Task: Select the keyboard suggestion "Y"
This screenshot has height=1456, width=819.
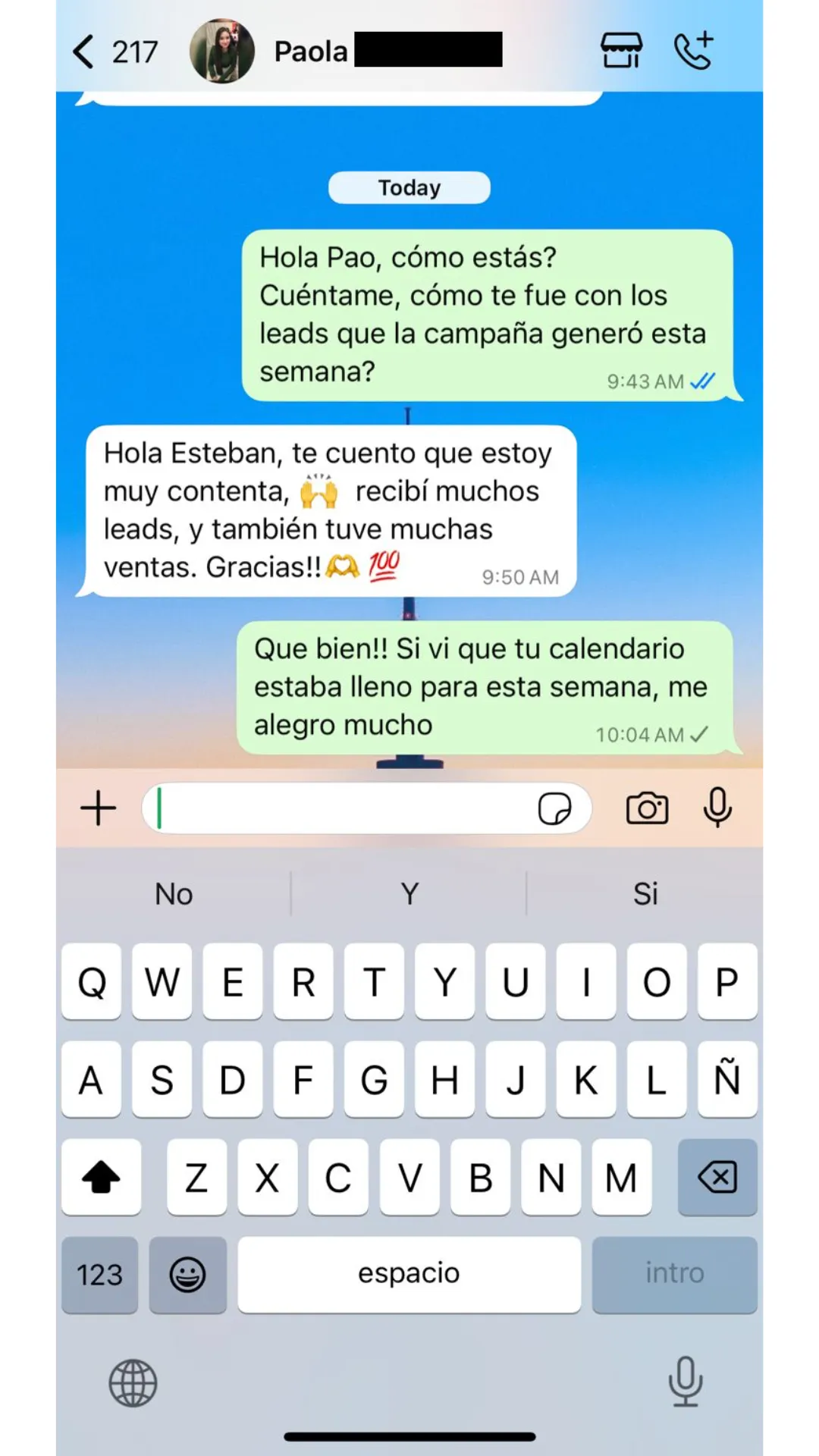Action: [409, 894]
